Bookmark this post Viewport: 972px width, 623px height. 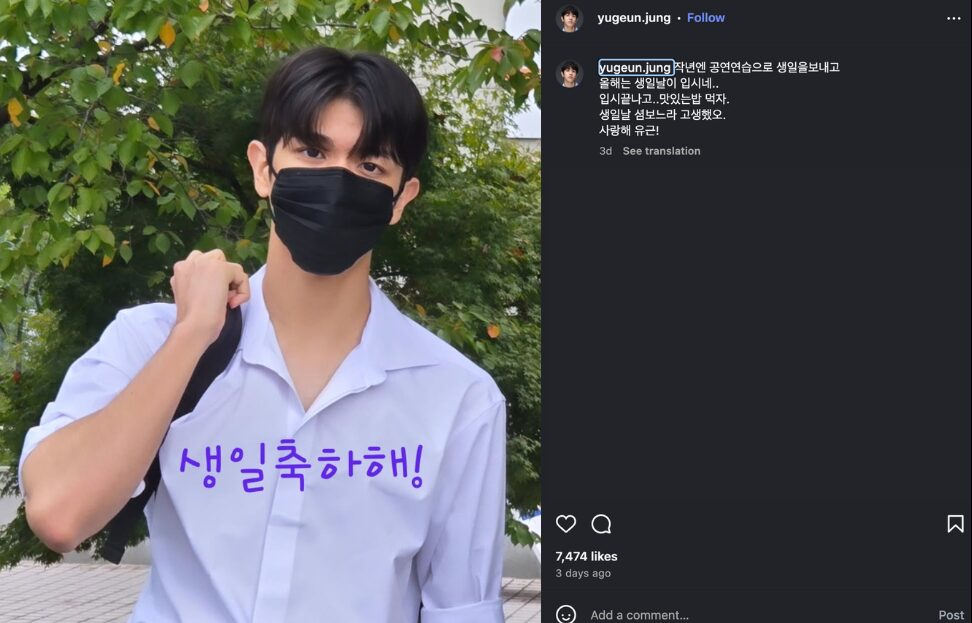955,524
